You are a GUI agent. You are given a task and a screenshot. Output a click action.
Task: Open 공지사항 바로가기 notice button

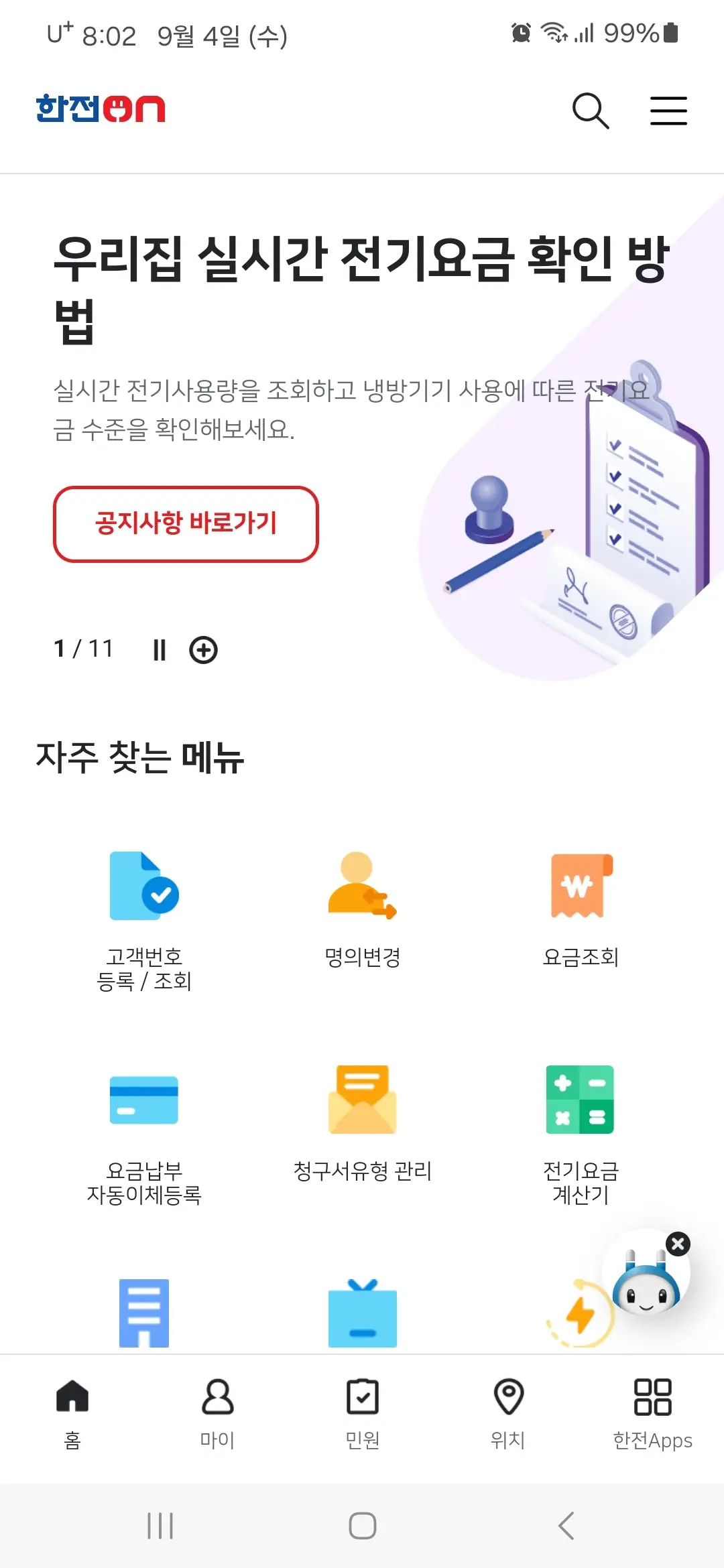click(x=186, y=523)
